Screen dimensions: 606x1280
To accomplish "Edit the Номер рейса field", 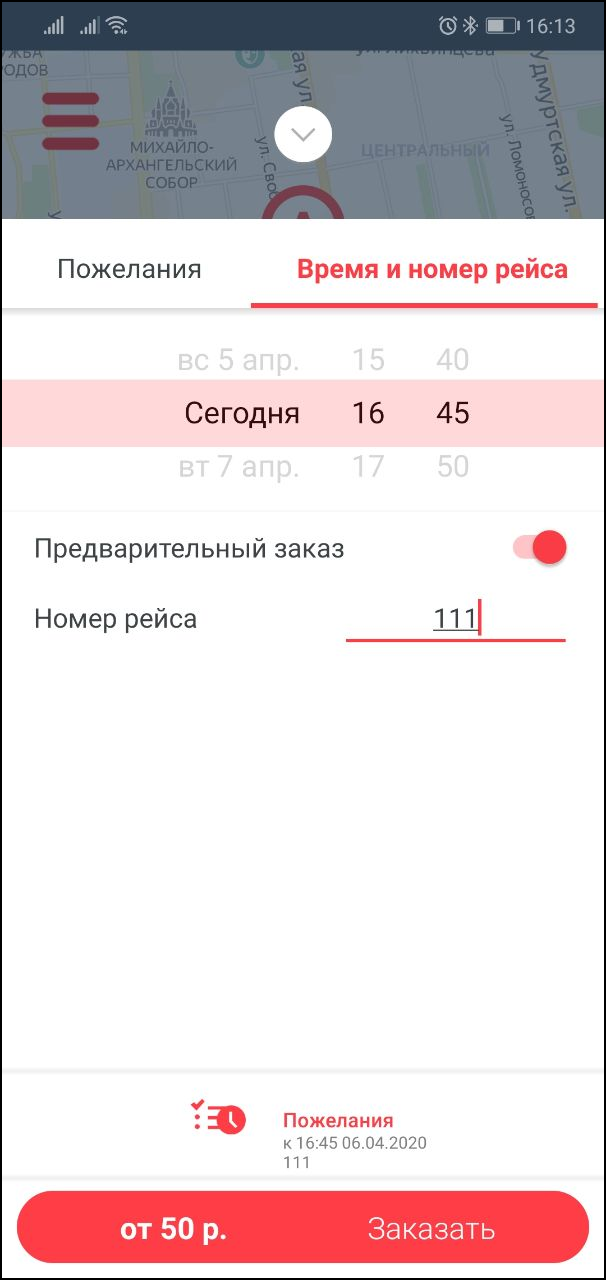I will [455, 619].
